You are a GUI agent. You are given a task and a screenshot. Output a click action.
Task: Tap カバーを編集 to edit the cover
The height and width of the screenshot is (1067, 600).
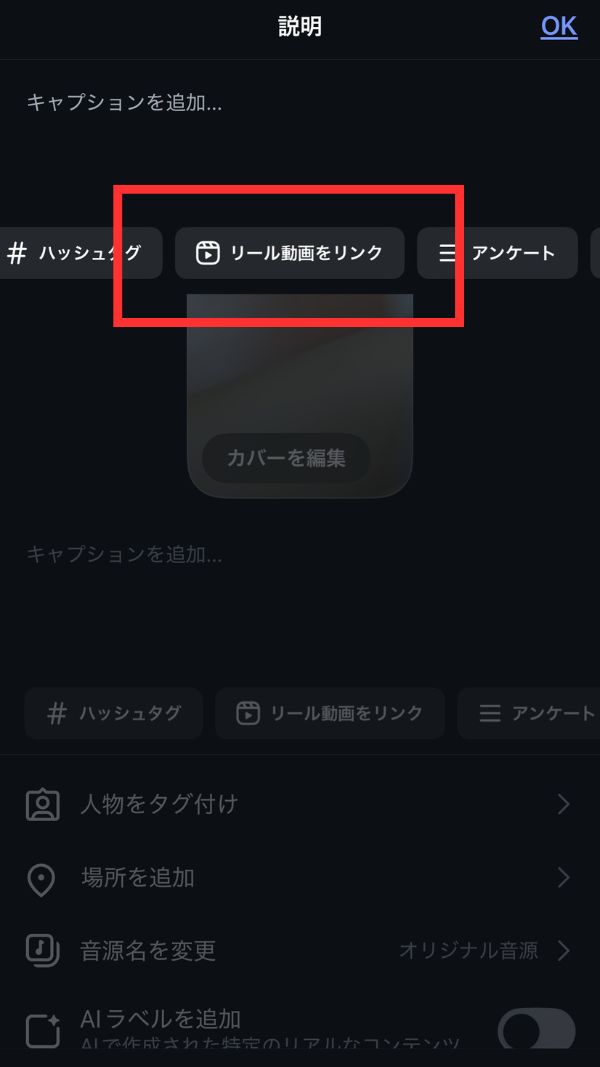coord(286,459)
